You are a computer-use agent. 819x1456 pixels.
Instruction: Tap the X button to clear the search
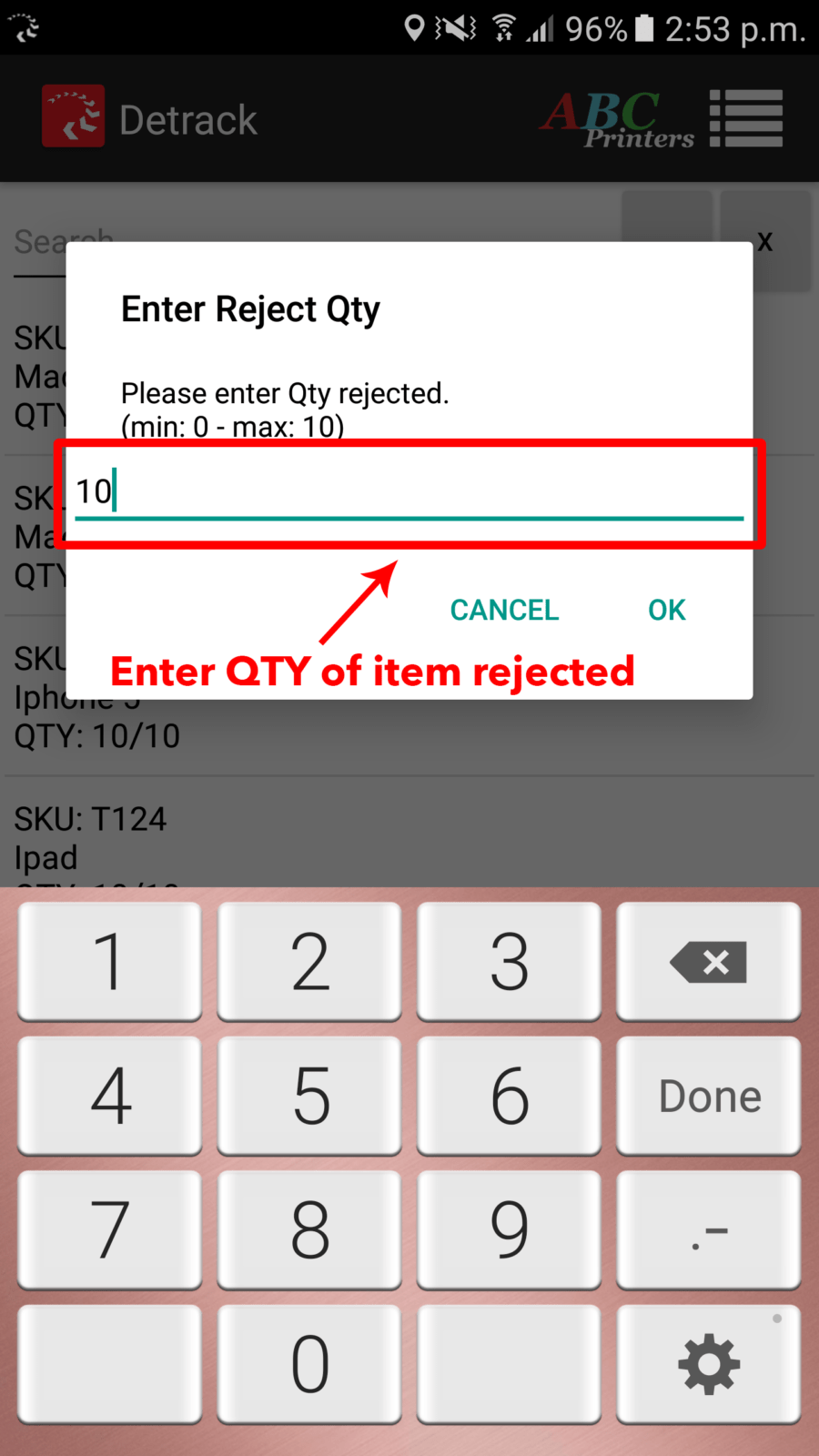click(x=764, y=240)
